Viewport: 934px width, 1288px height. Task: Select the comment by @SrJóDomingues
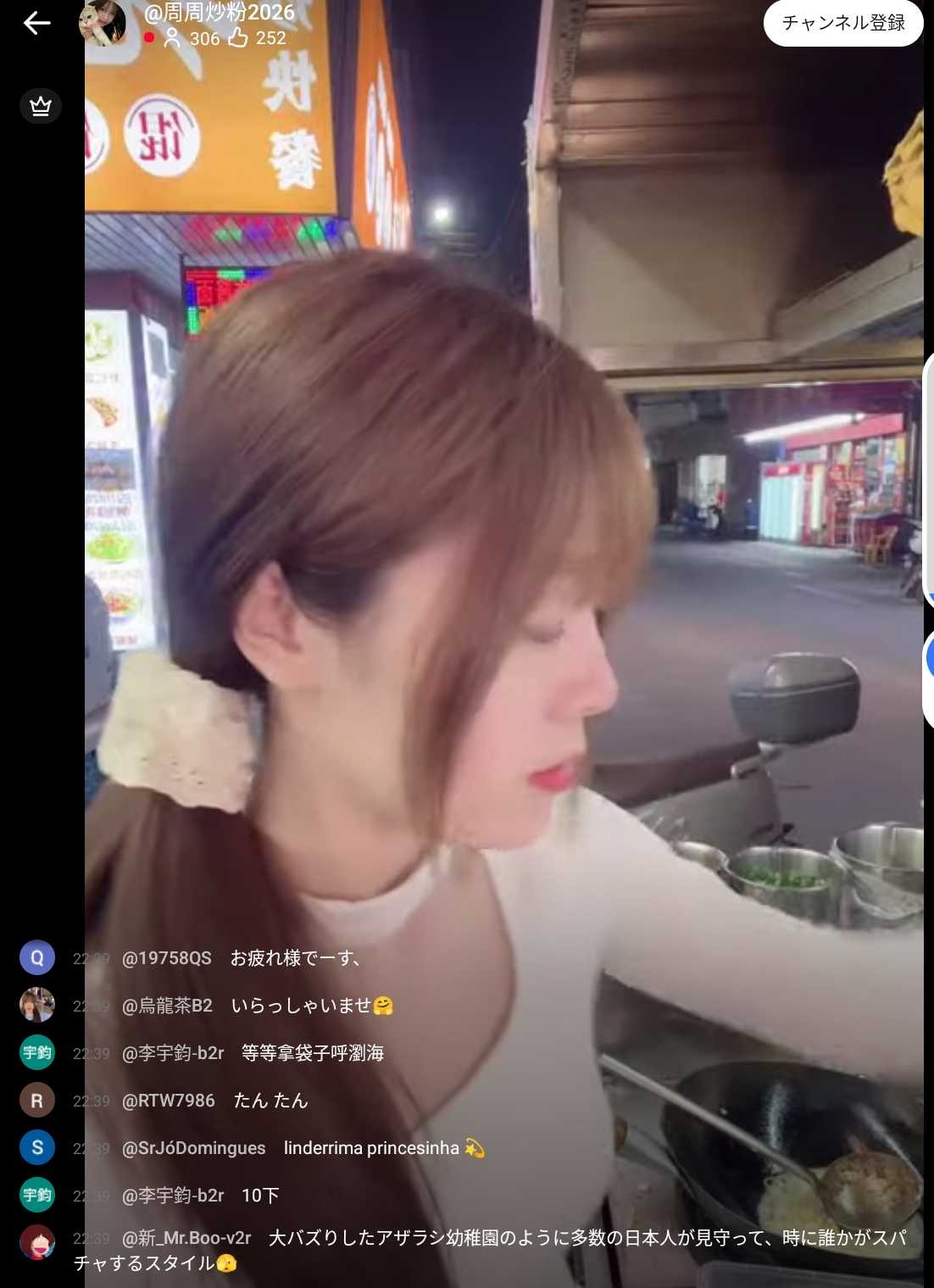click(x=303, y=1148)
